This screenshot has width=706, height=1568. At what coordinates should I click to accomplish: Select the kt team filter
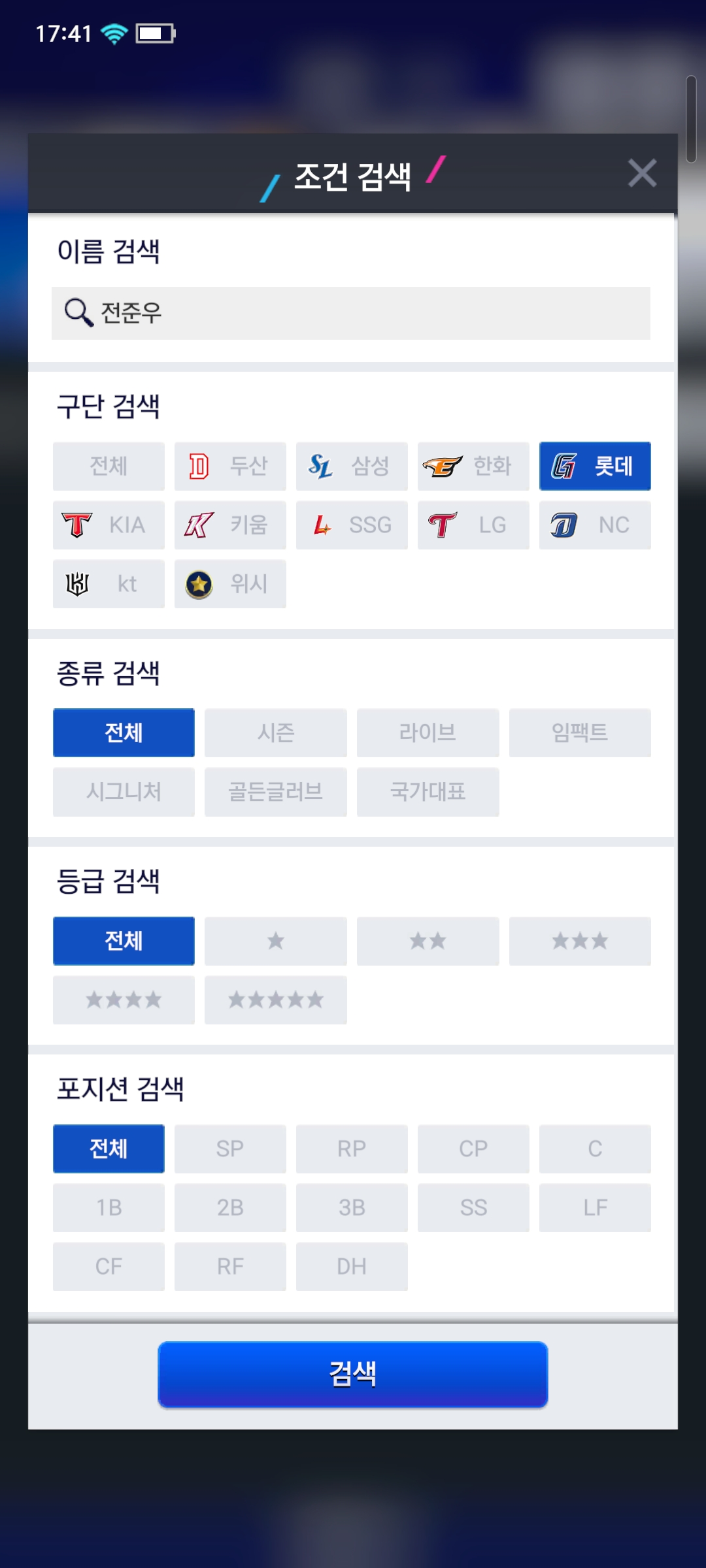click(109, 584)
